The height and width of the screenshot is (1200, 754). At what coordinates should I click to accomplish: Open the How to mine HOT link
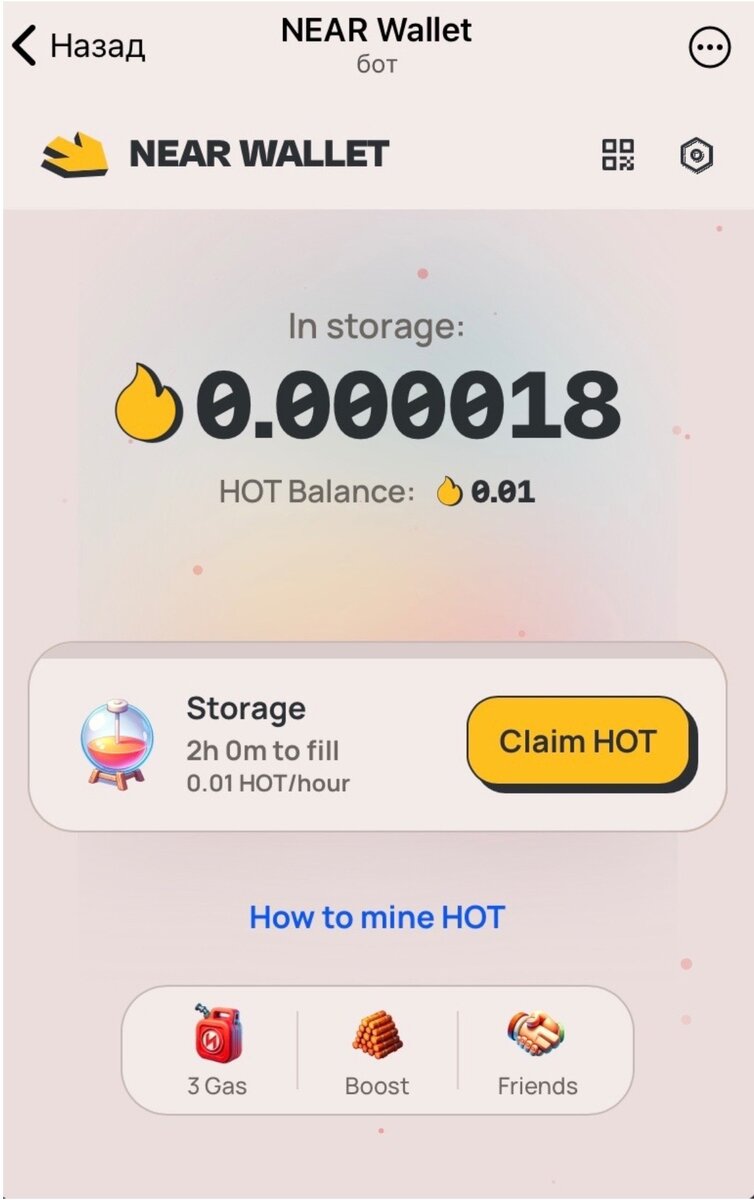(x=377, y=917)
